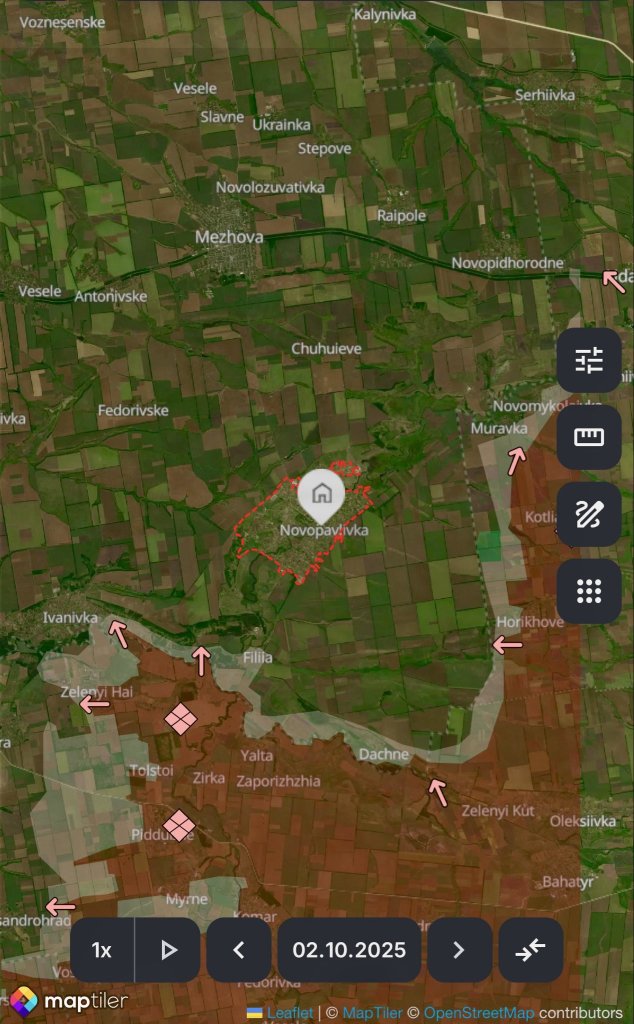Tap the compare arrows button
The width and height of the screenshot is (634, 1024).
click(x=531, y=950)
